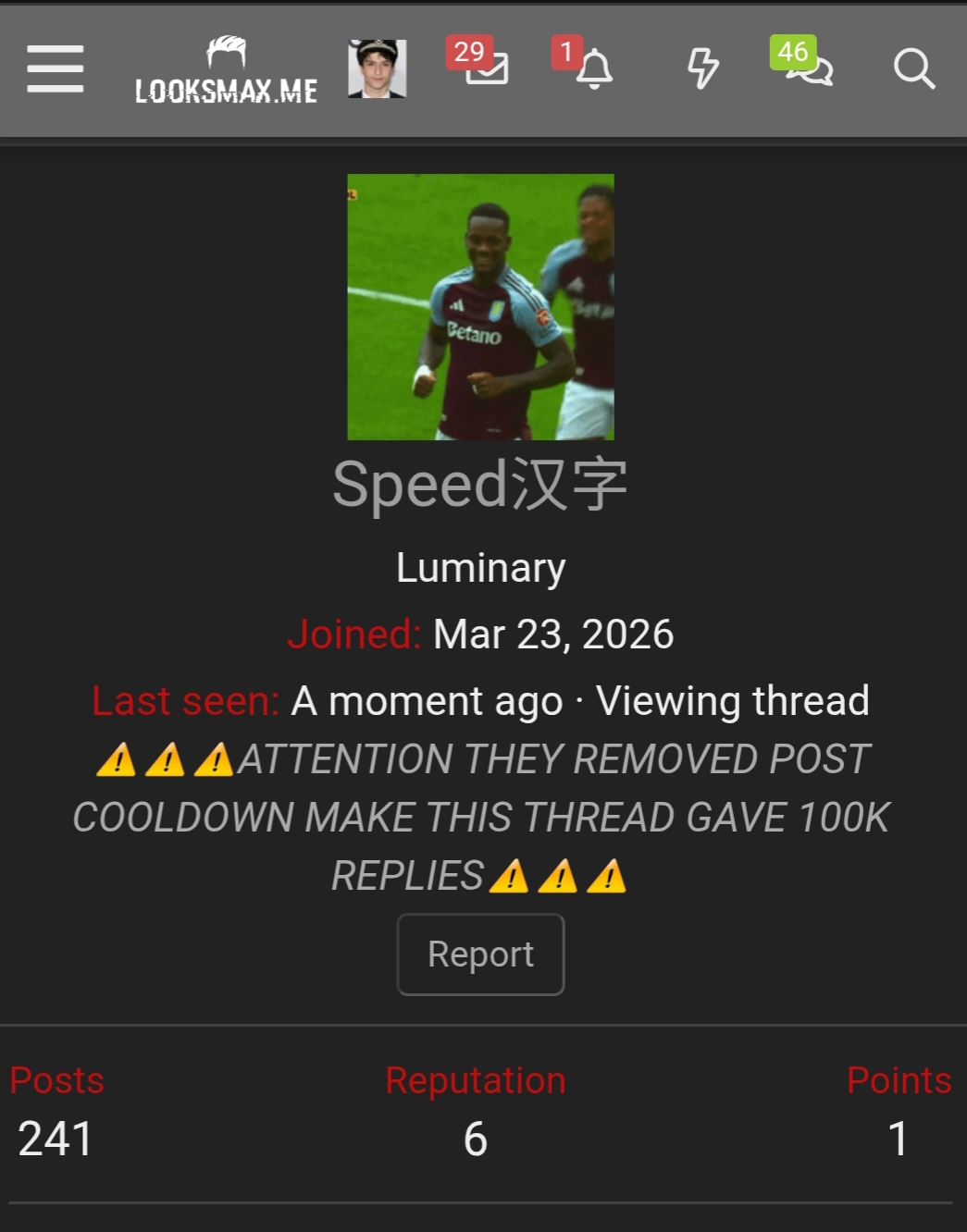Image resolution: width=967 pixels, height=1232 pixels.
Task: Report this user
Action: tap(480, 955)
